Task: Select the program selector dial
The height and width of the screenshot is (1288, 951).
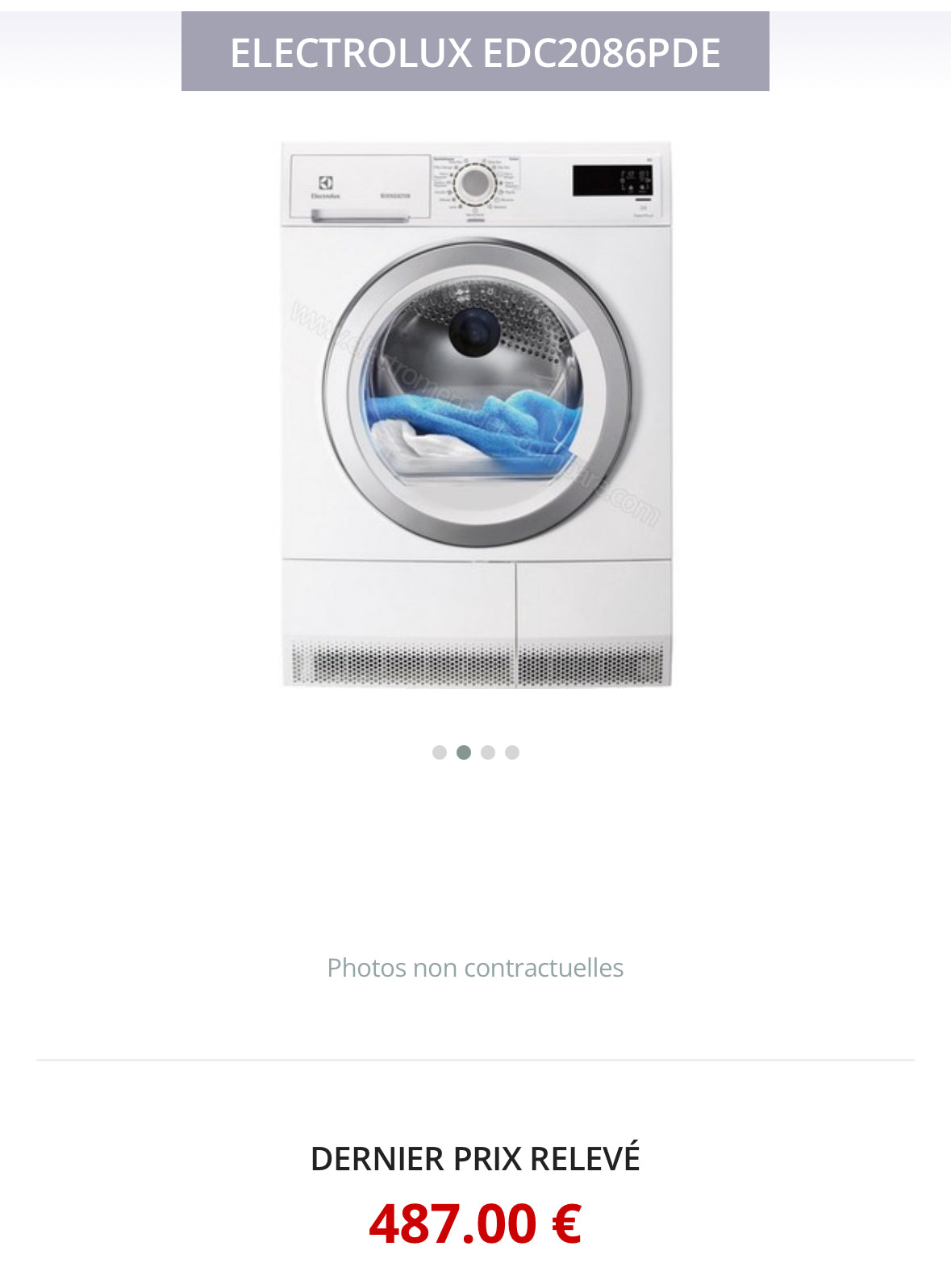Action: coord(474,181)
